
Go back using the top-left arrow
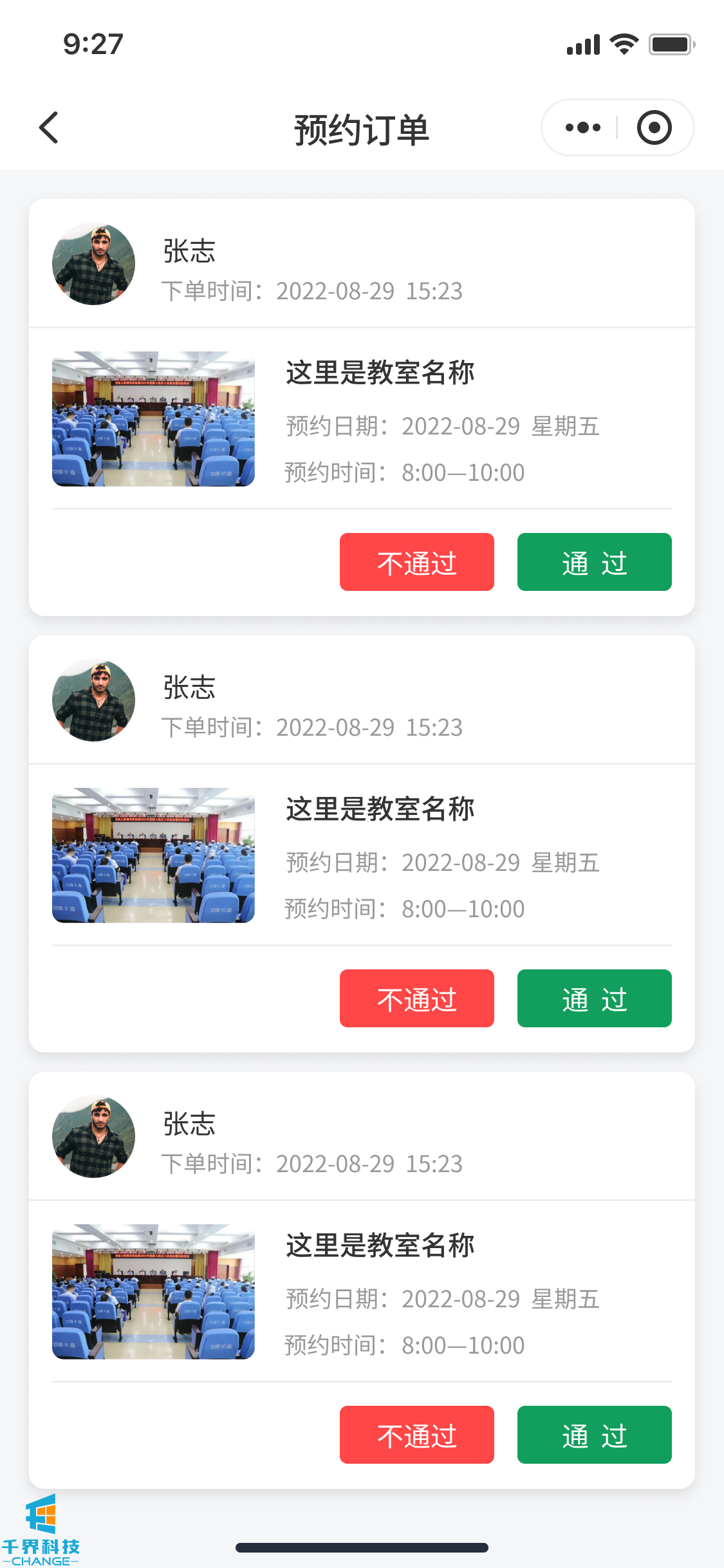tap(49, 127)
